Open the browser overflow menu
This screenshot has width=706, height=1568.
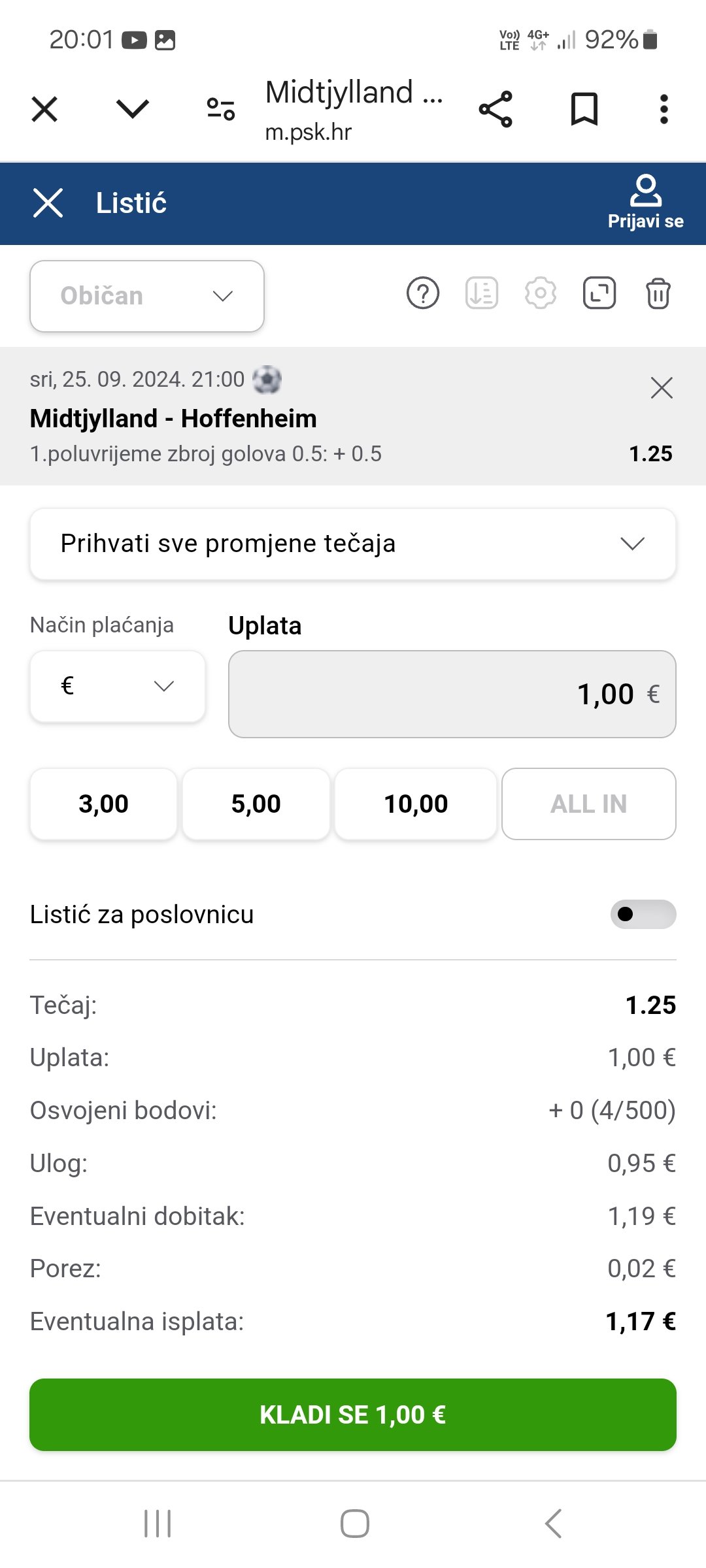tap(664, 109)
